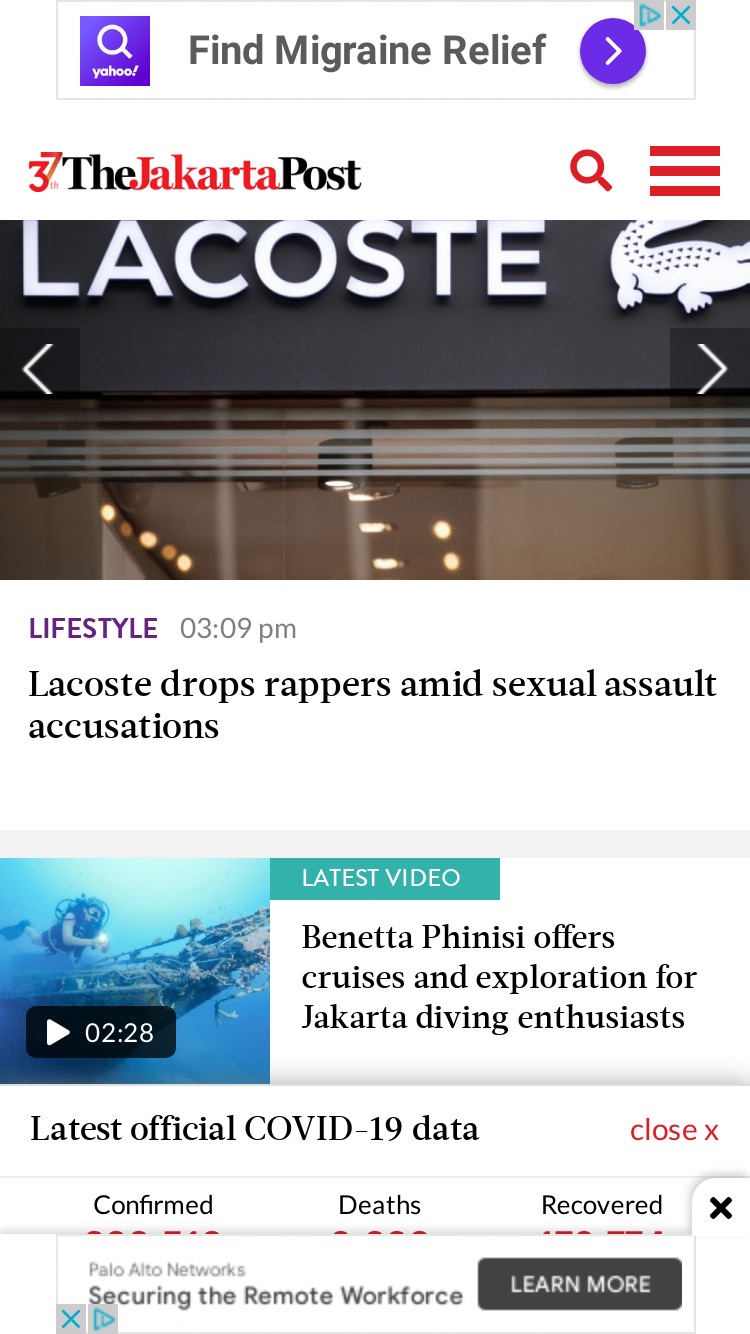The height and width of the screenshot is (1334, 750).
Task: Tap Learn More on Palo Alto ad
Action: 580,1284
